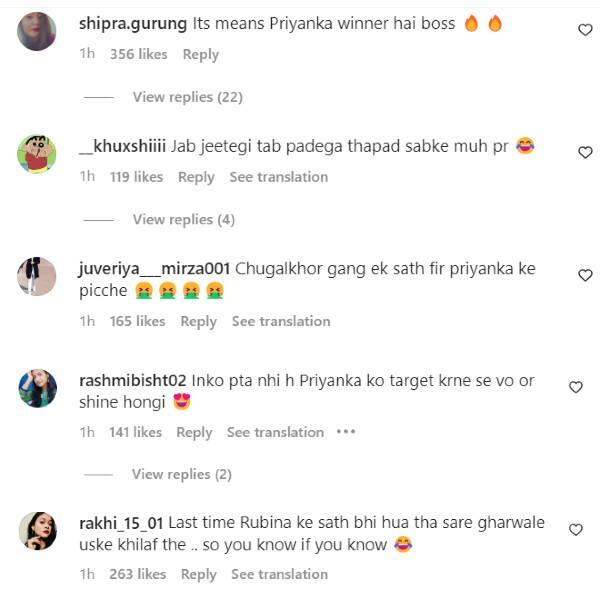Open more options on rashmibisht02's comment
This screenshot has width=600, height=600.
click(x=346, y=432)
